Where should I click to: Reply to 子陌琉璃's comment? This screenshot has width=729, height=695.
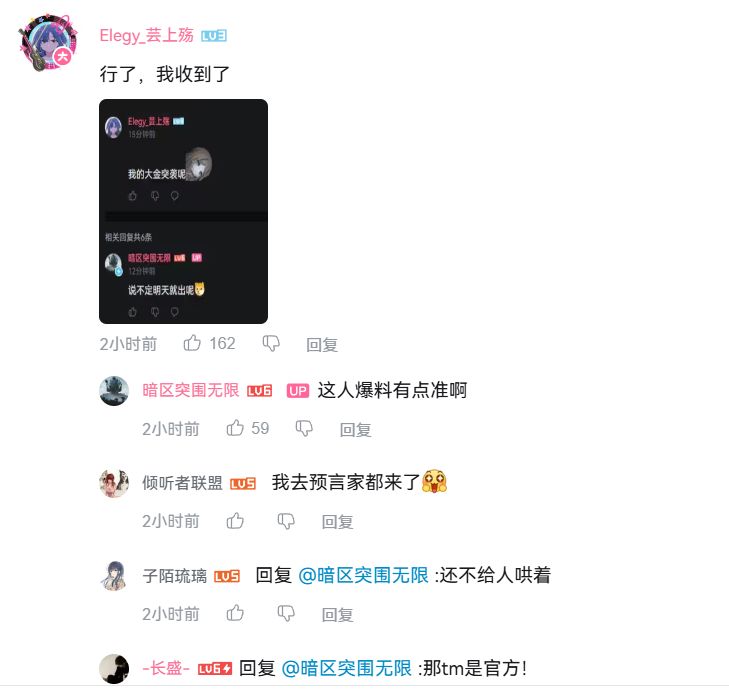(337, 613)
